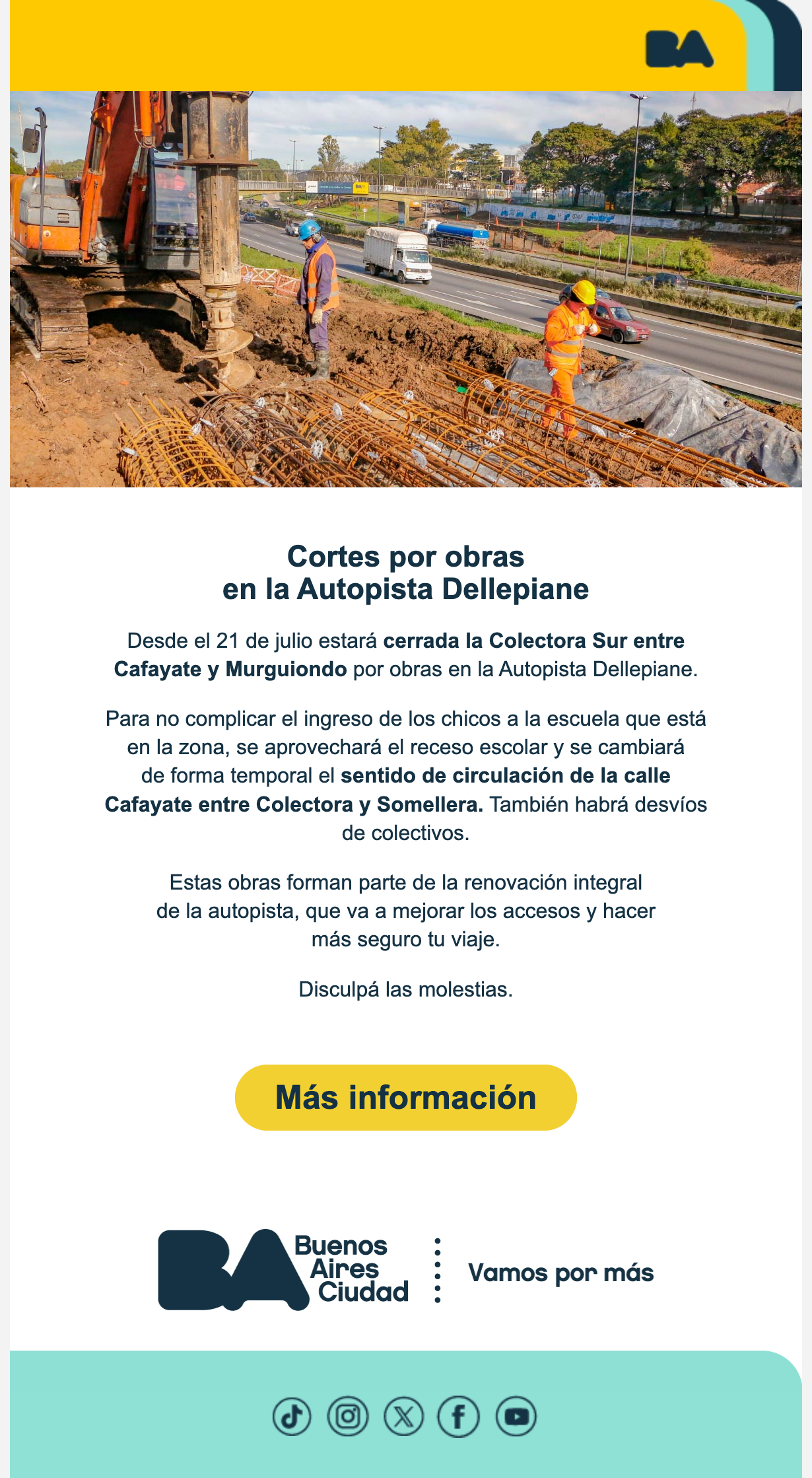Open the TikTok social link

pos(292,1417)
